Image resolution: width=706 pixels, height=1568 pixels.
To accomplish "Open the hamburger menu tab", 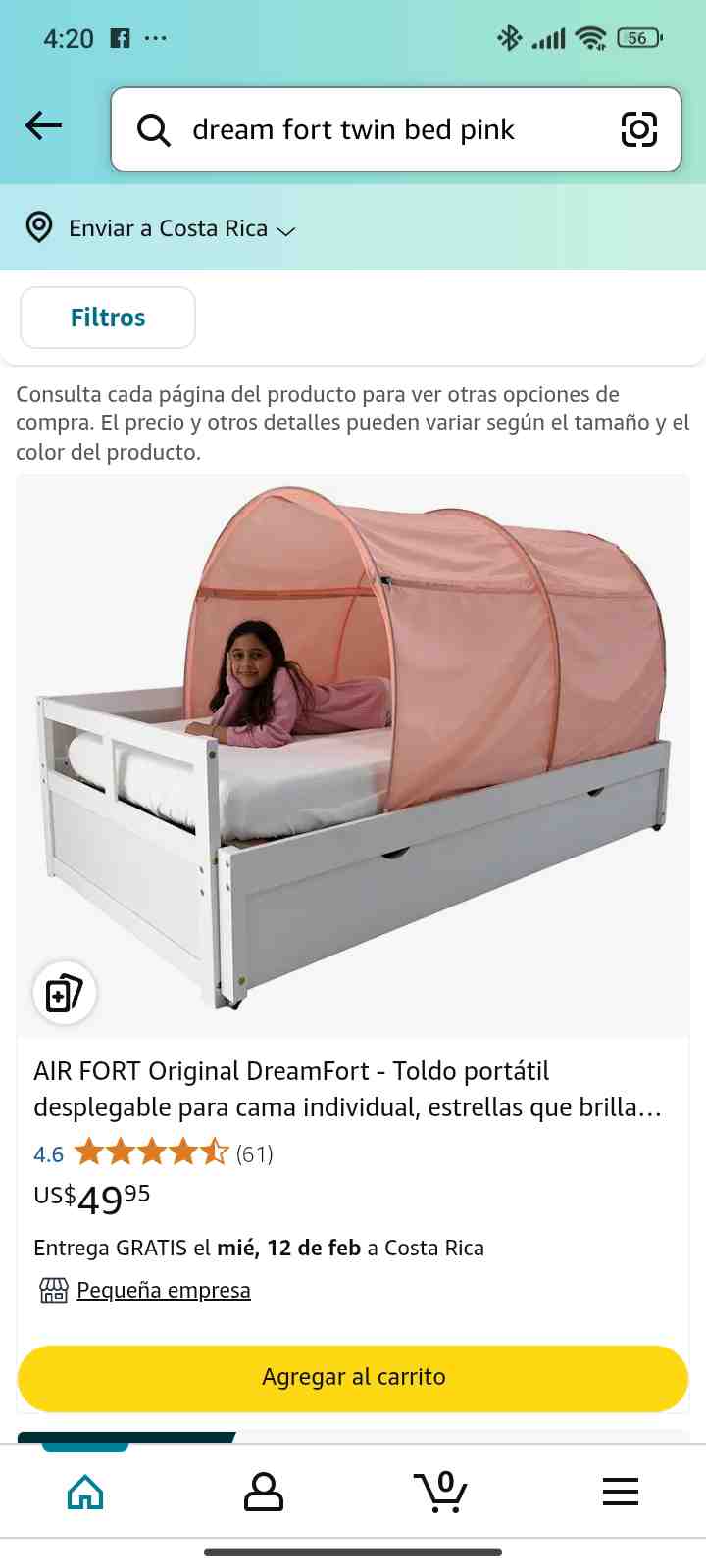I will [x=620, y=1493].
